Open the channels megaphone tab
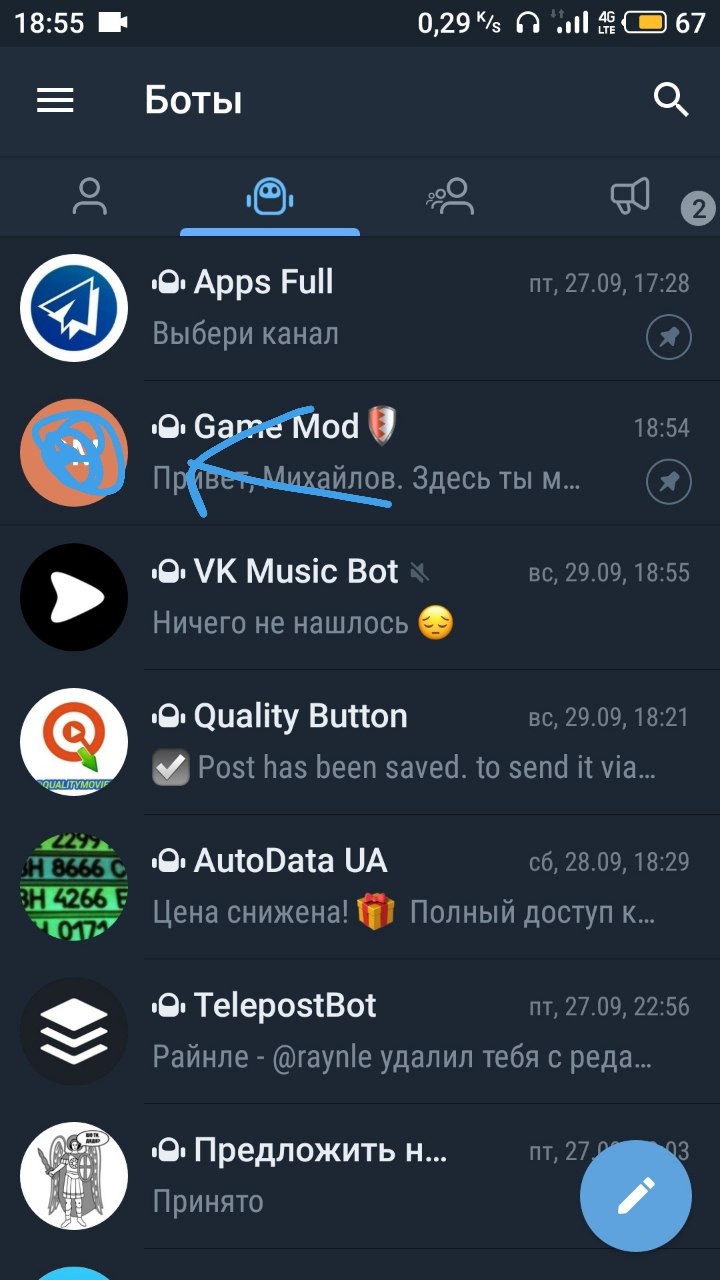The width and height of the screenshot is (720, 1280). click(x=630, y=196)
